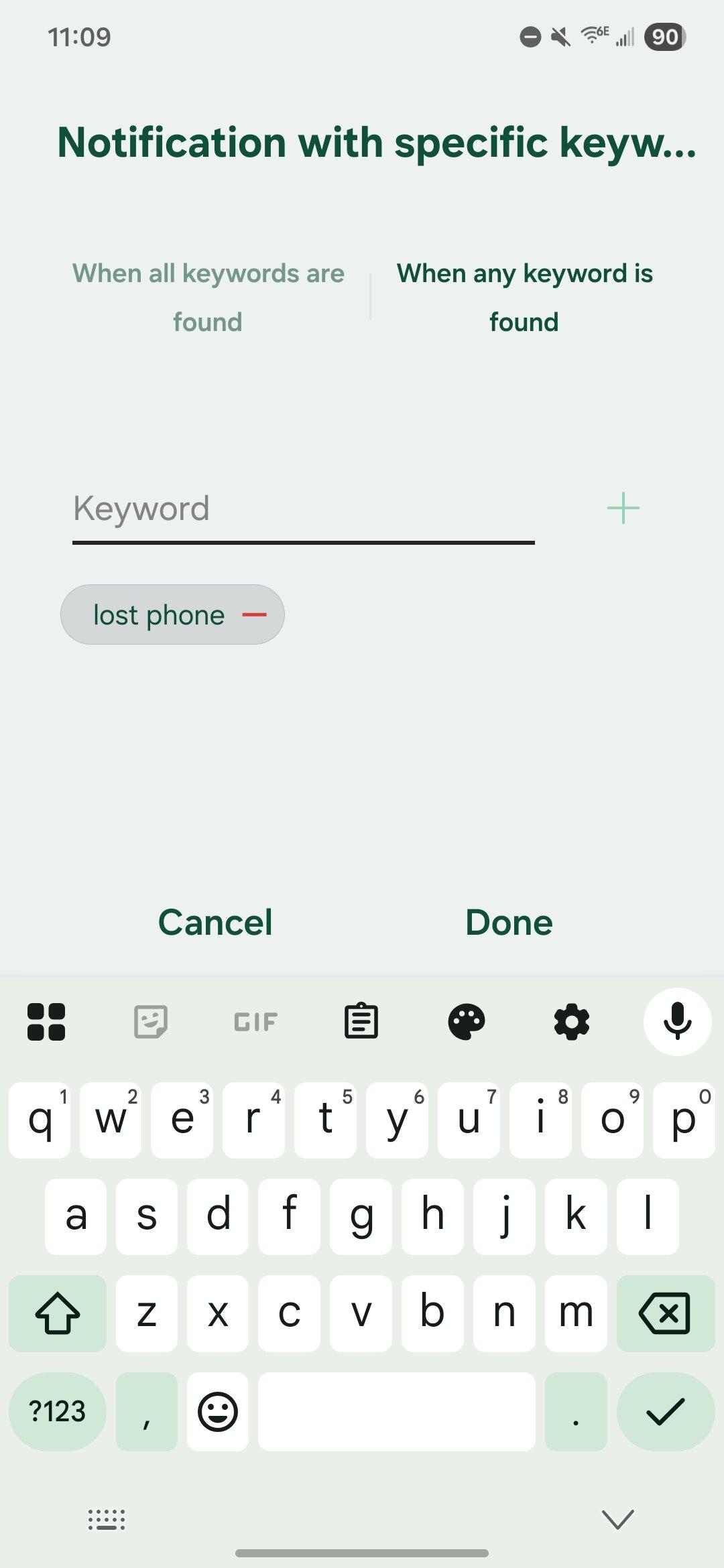Image resolution: width=724 pixels, height=1568 pixels.
Task: Open GIF search in keyboard toolbar
Action: pyautogui.click(x=255, y=1021)
